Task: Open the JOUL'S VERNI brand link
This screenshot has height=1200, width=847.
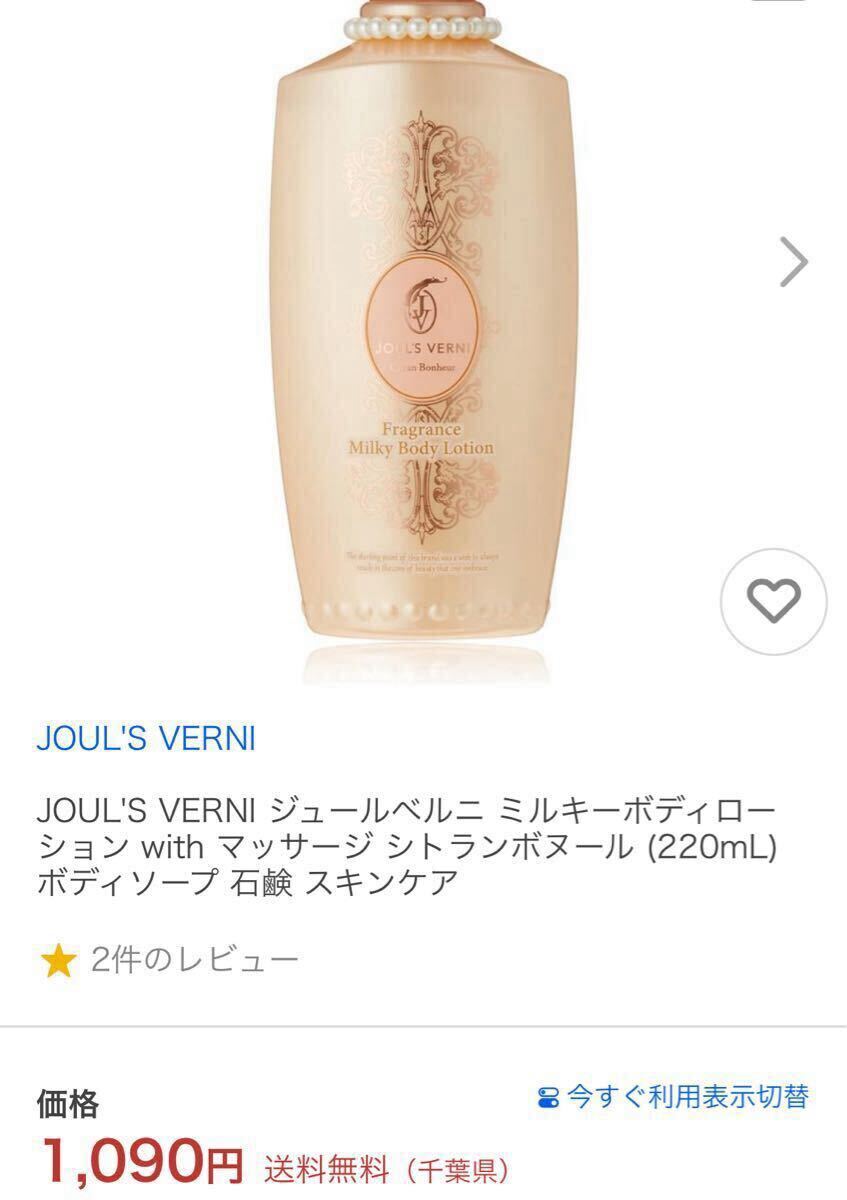Action: [146, 739]
